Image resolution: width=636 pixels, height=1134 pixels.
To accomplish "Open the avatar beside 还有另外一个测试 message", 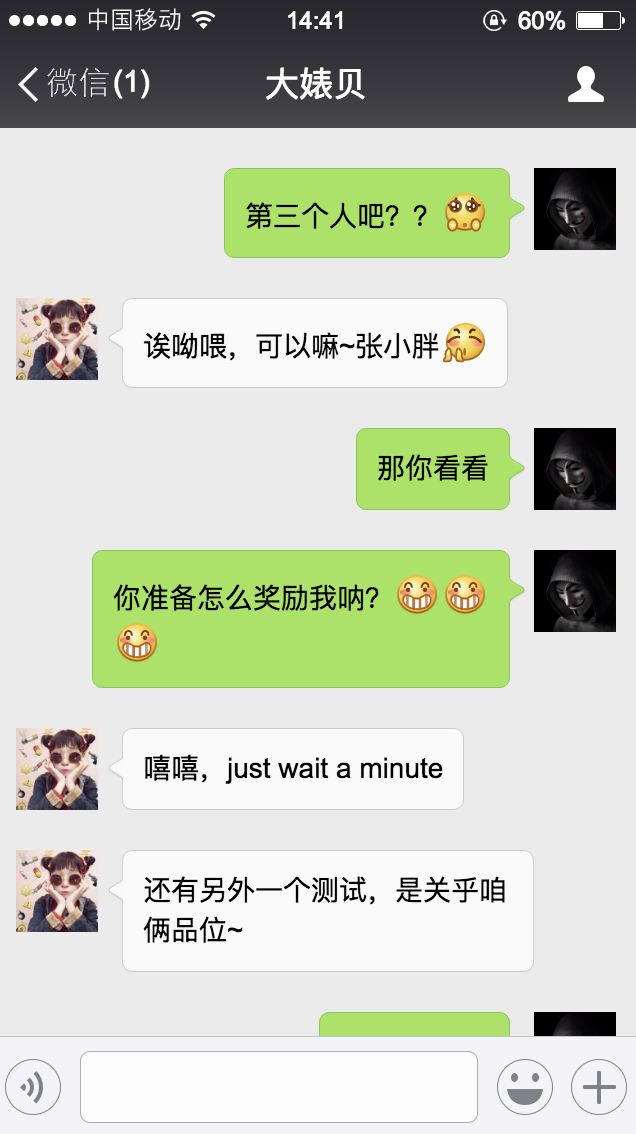I will (x=57, y=891).
